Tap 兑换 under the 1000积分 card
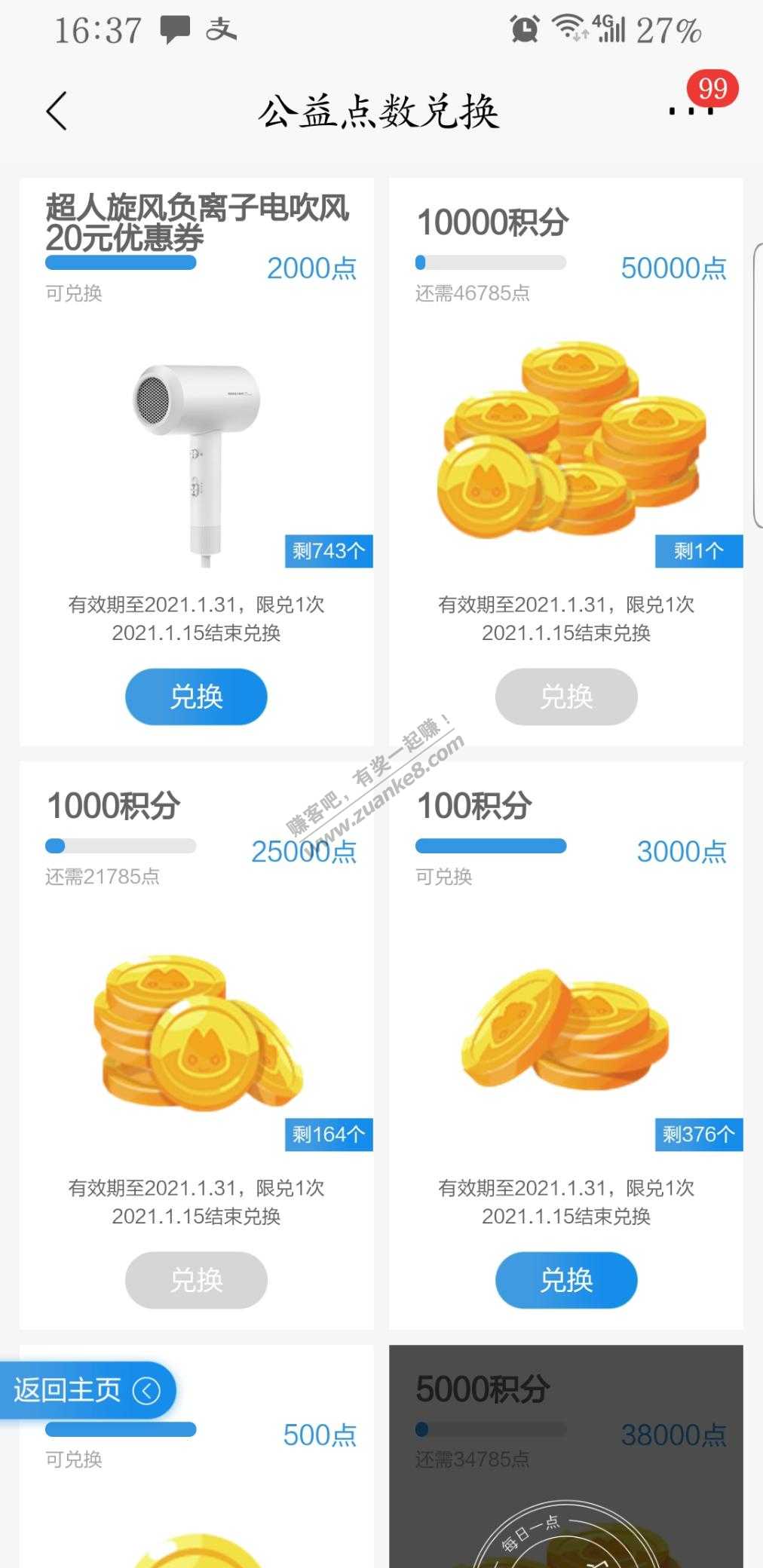This screenshot has height=1568, width=763. [x=196, y=1280]
